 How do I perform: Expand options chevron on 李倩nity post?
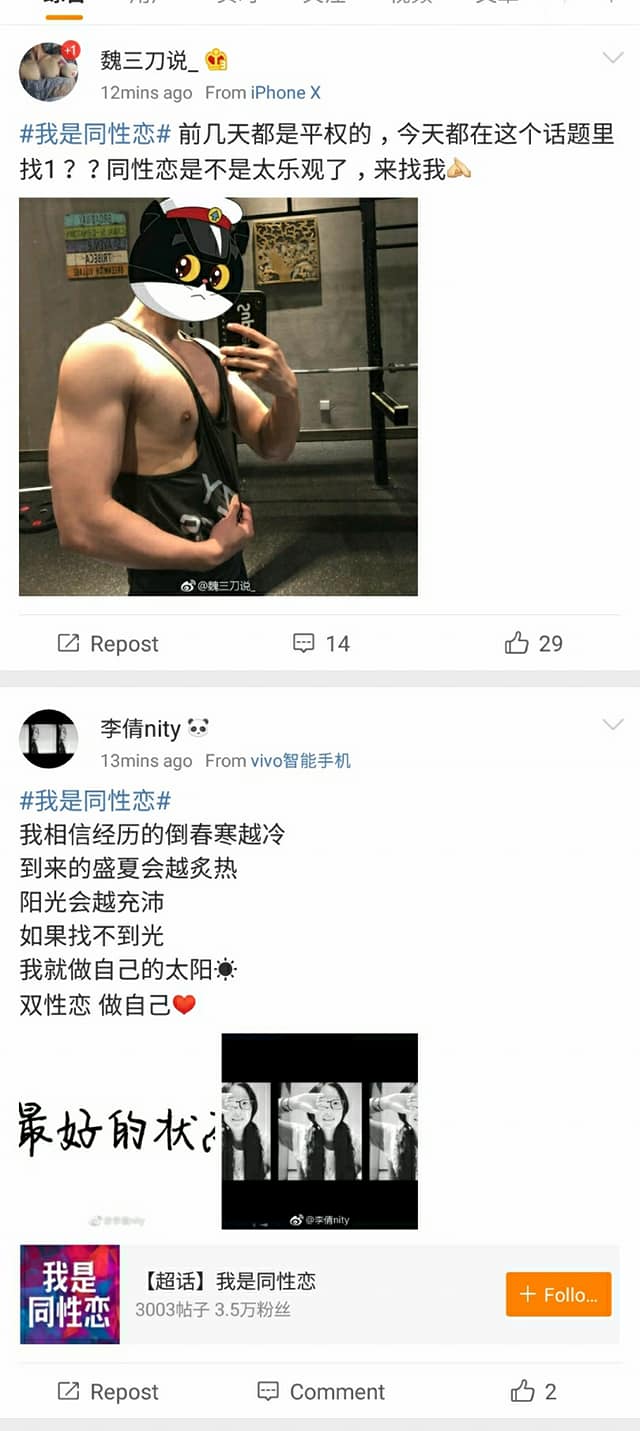[612, 724]
